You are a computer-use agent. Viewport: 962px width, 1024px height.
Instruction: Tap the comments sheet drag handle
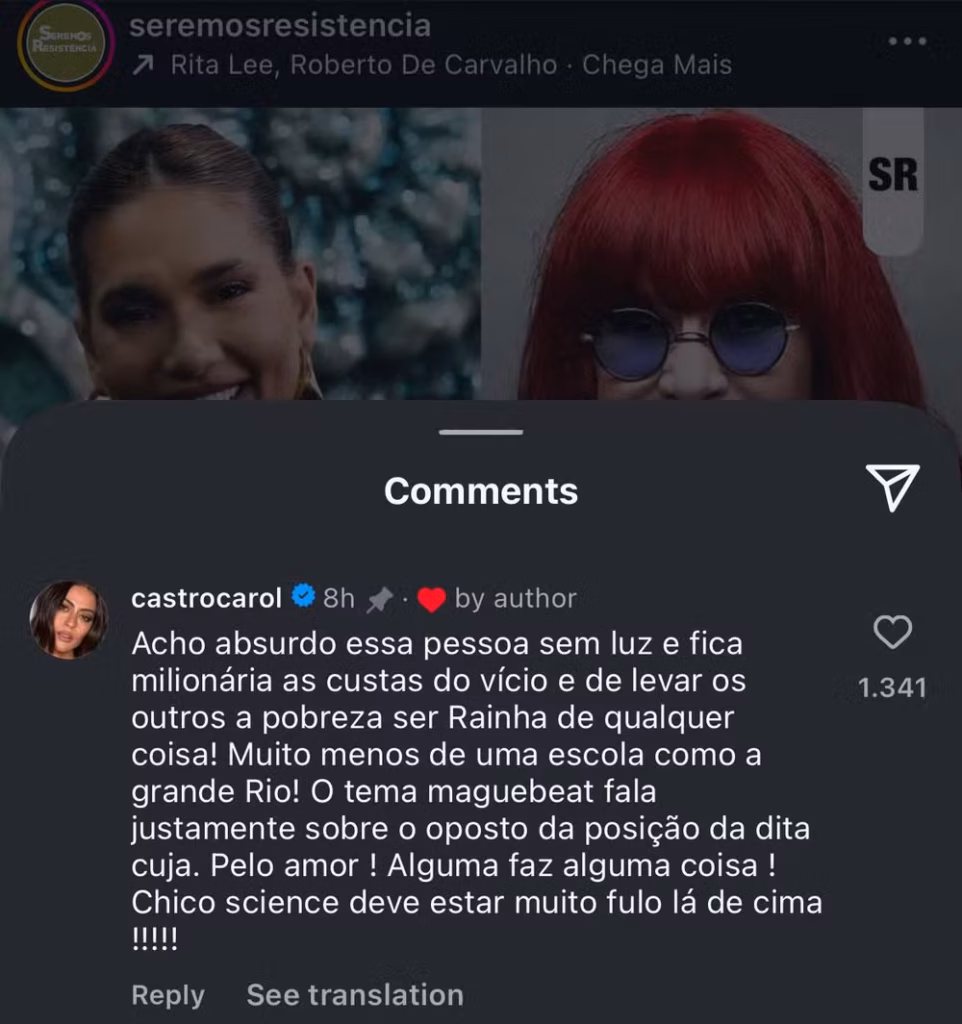[481, 432]
